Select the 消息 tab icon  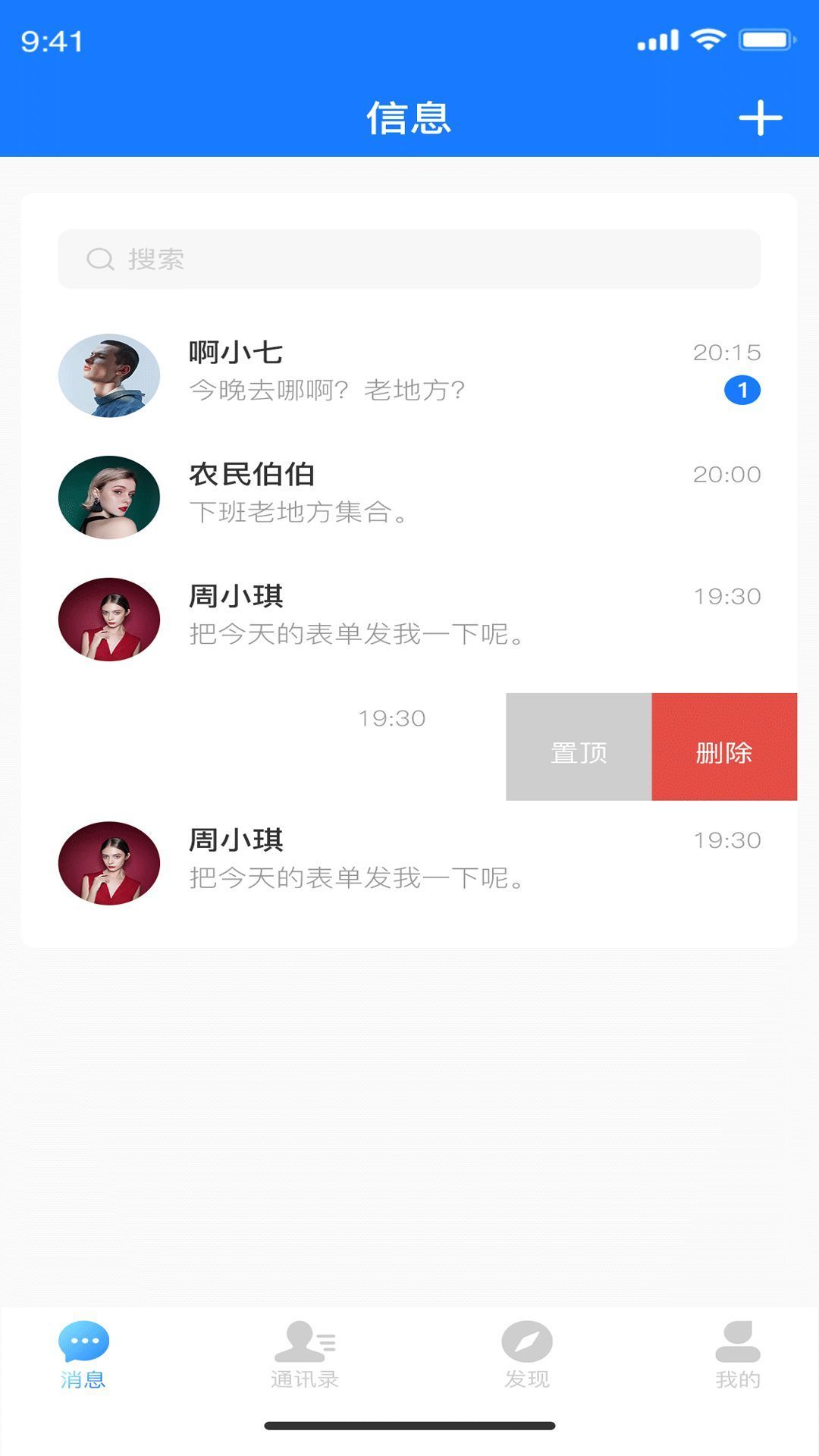point(83,1342)
